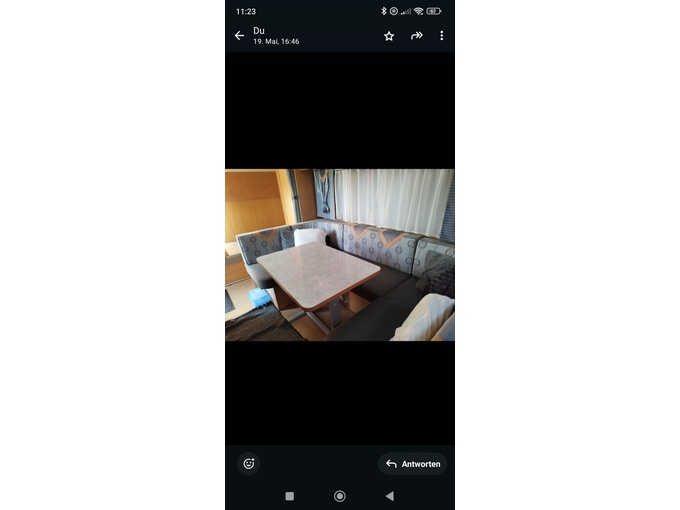The height and width of the screenshot is (510, 680).
Task: Tap Antworten to reply
Action: [x=412, y=464]
